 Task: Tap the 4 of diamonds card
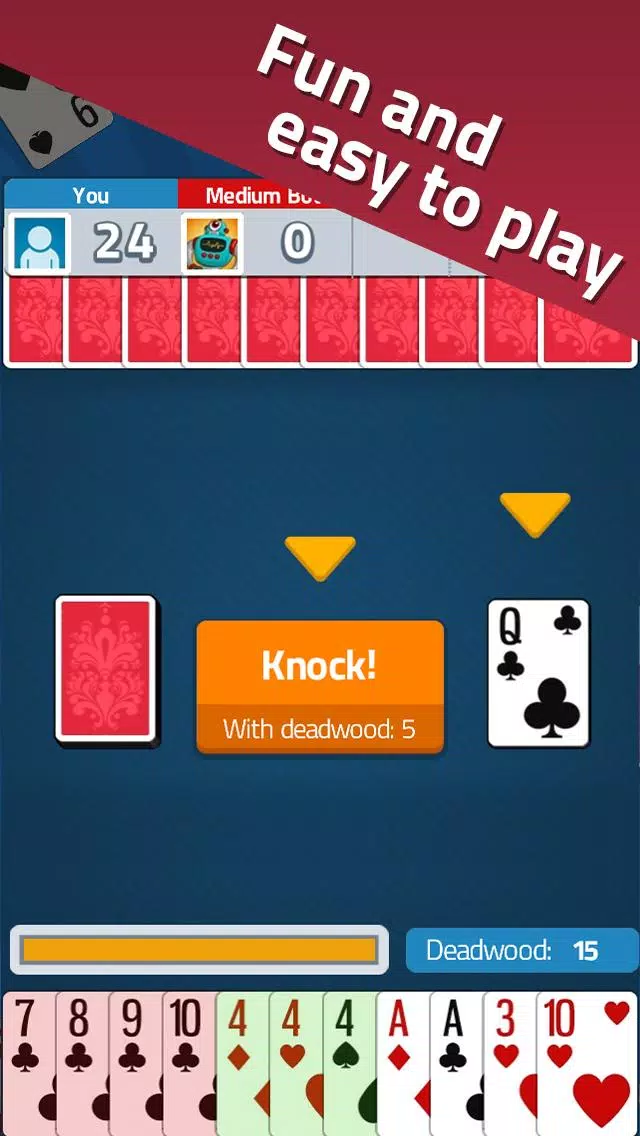(243, 1064)
